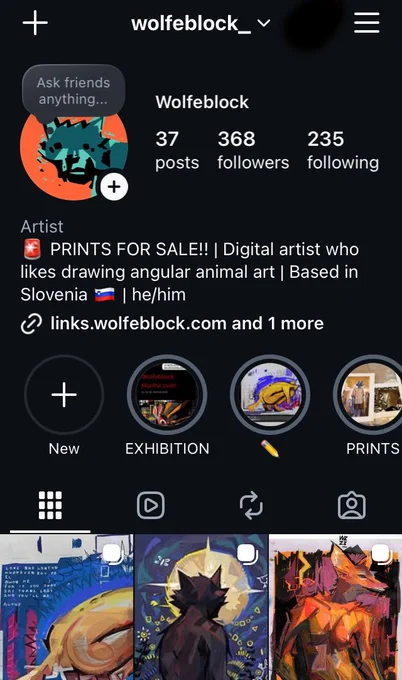Image resolution: width=402 pixels, height=680 pixels.
Task: View the 368 followers list
Action: [253, 150]
